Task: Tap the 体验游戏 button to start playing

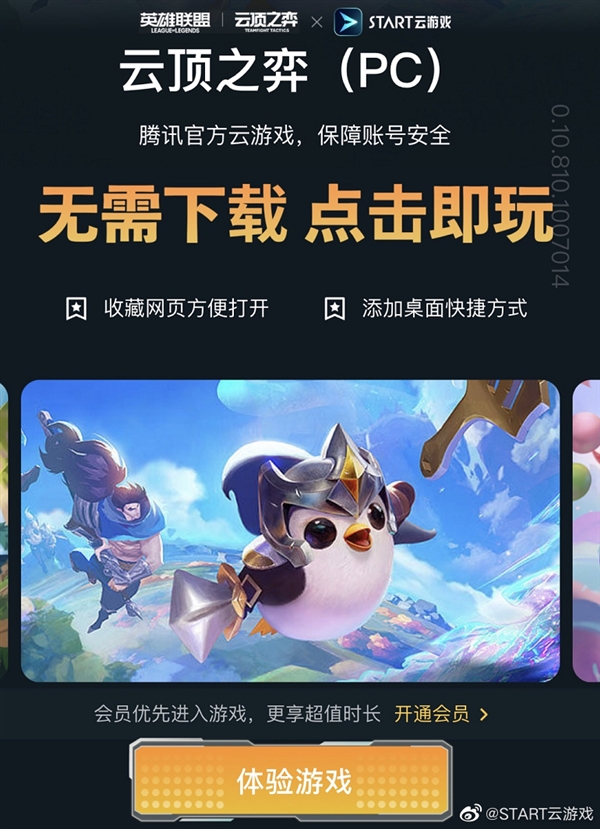Action: (293, 779)
